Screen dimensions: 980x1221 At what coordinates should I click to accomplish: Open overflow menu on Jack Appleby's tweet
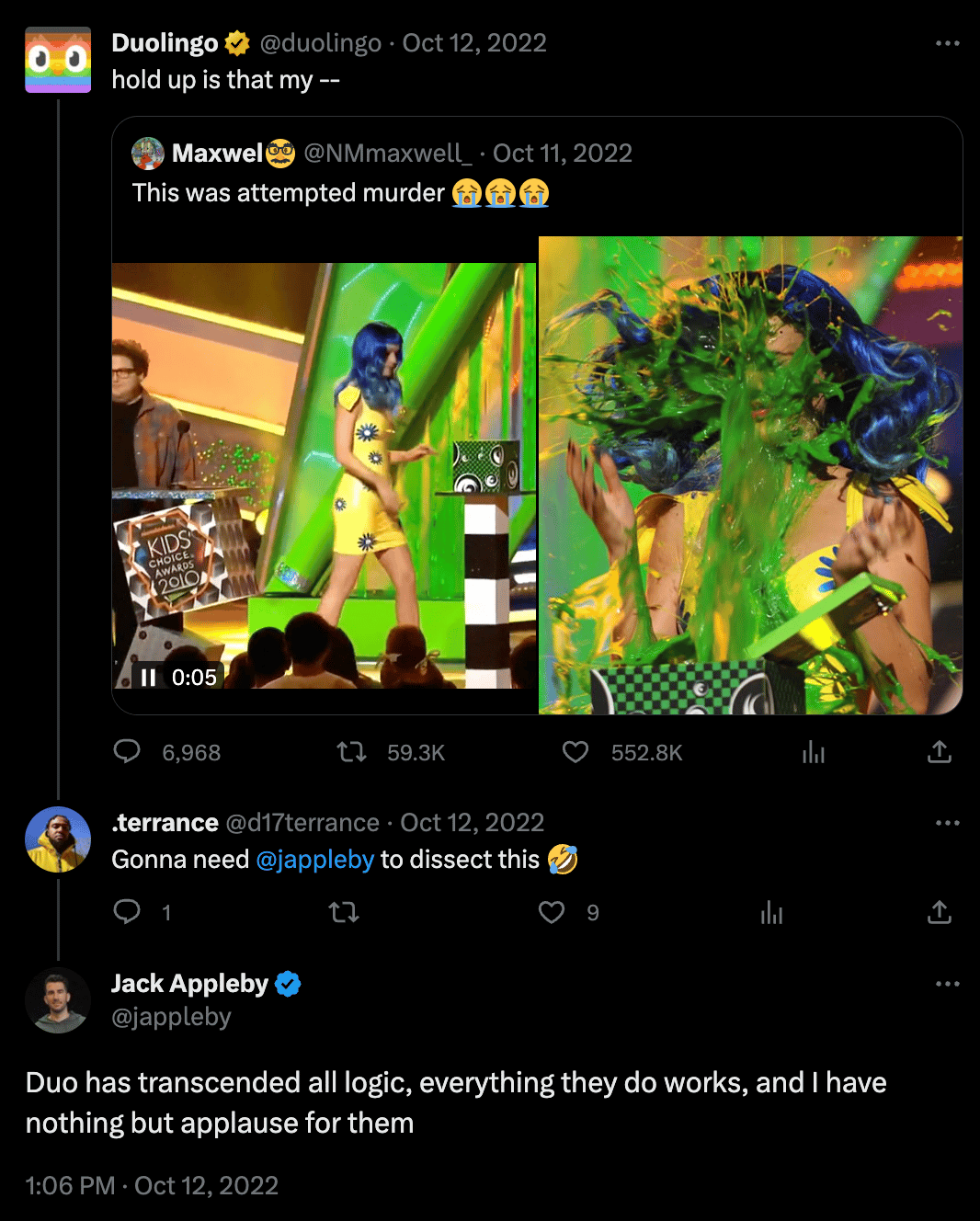point(947,984)
